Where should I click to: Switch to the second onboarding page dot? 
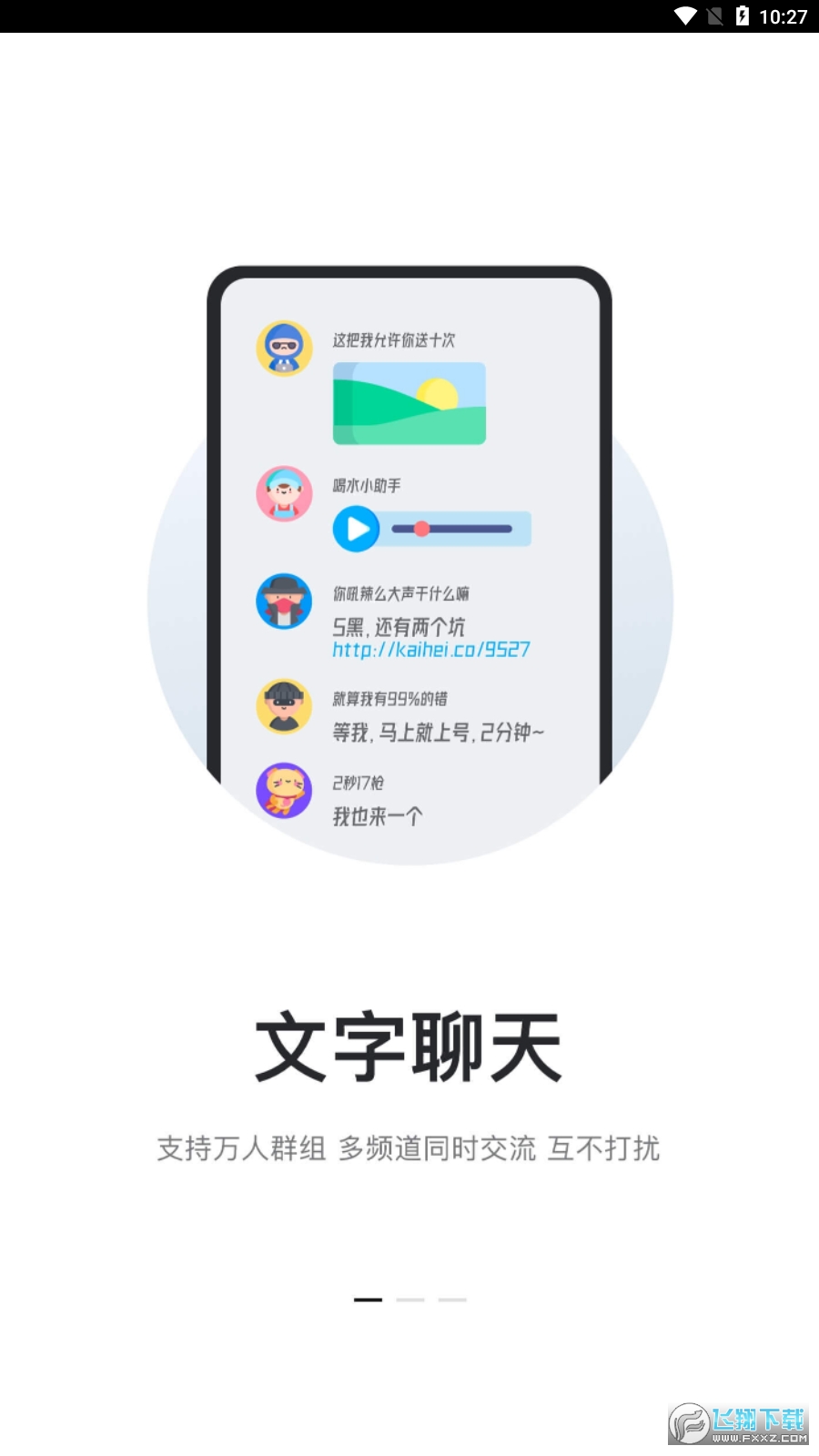tap(409, 1299)
